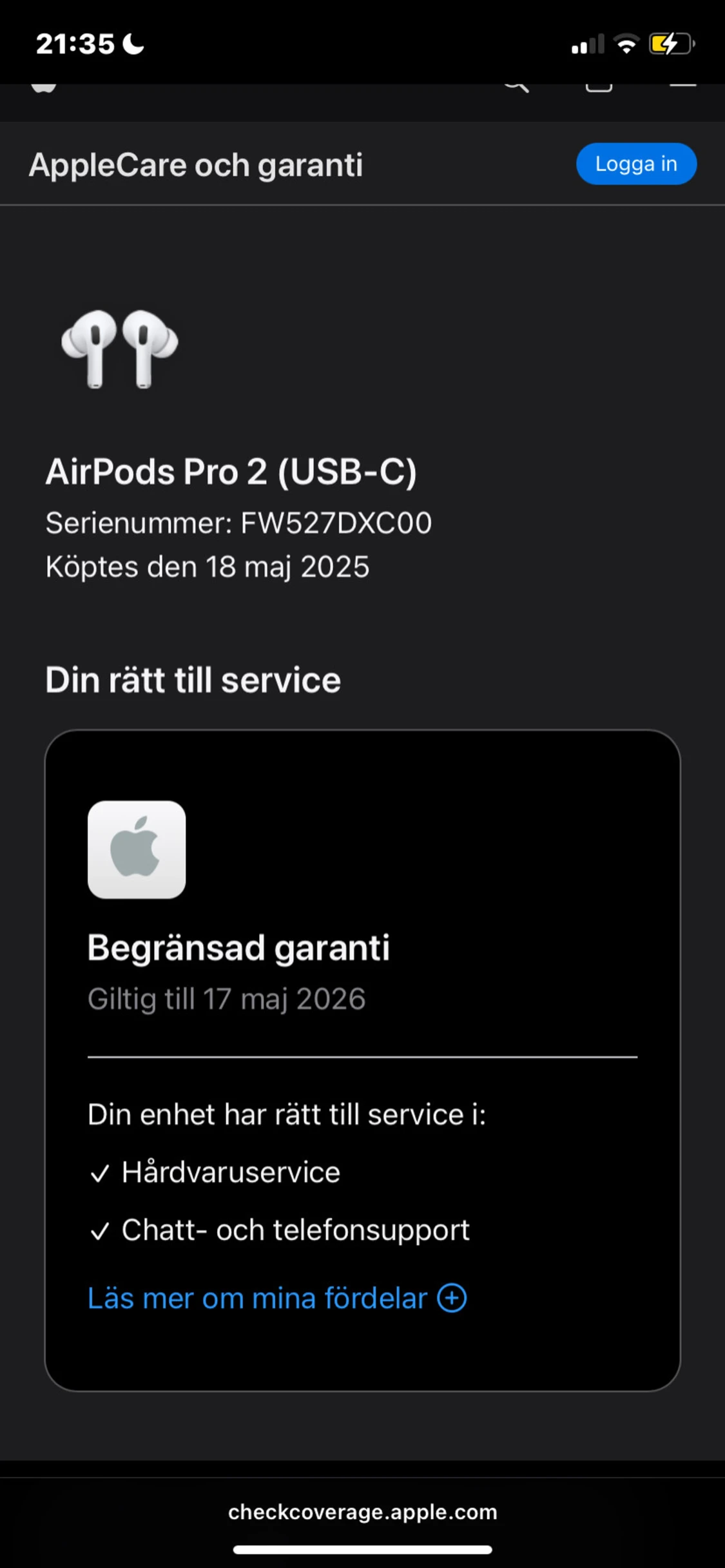Tap the Din rätt till service heading
The width and height of the screenshot is (725, 1568).
coord(193,679)
